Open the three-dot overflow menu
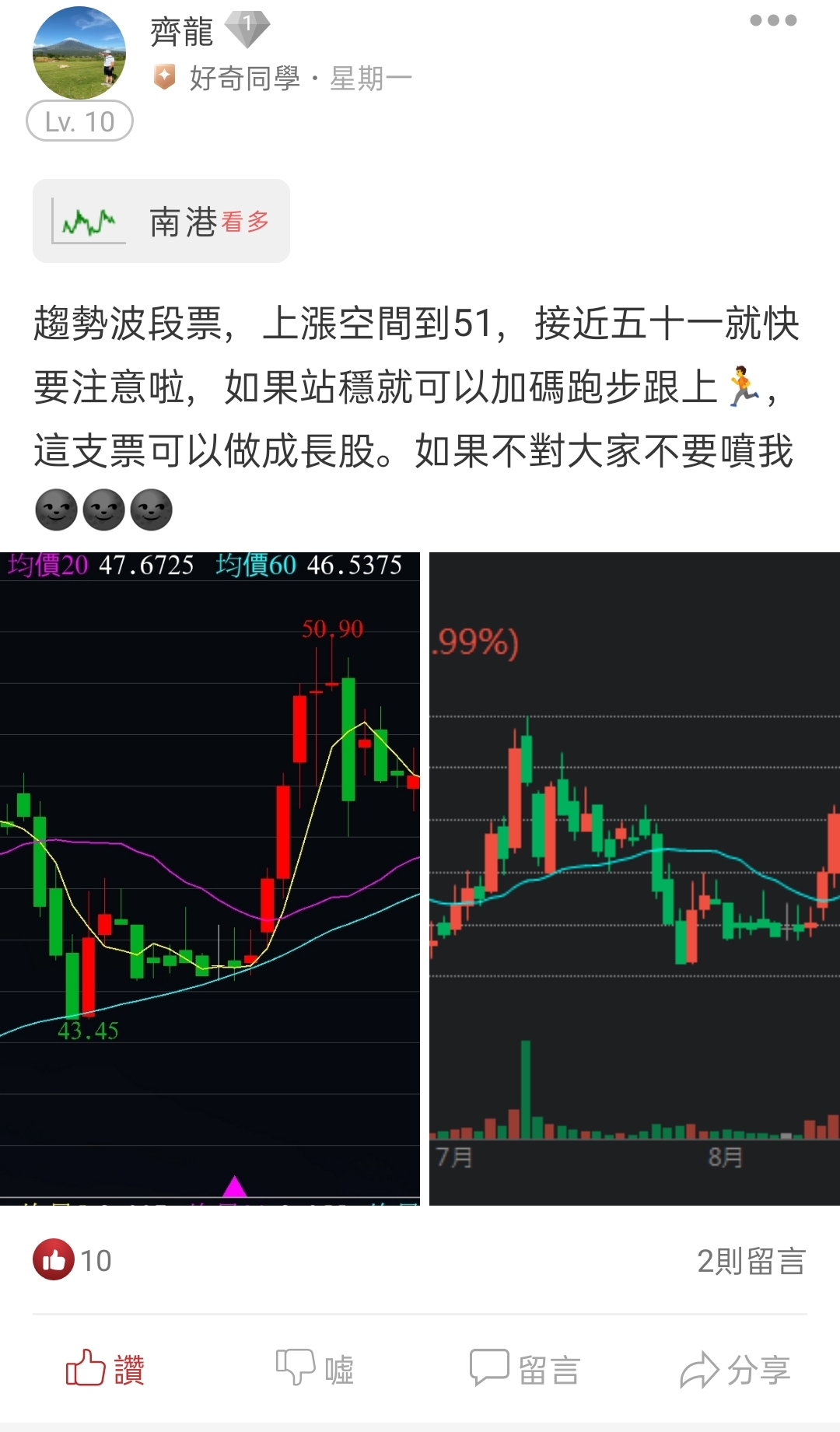840x1432 pixels. tap(773, 21)
